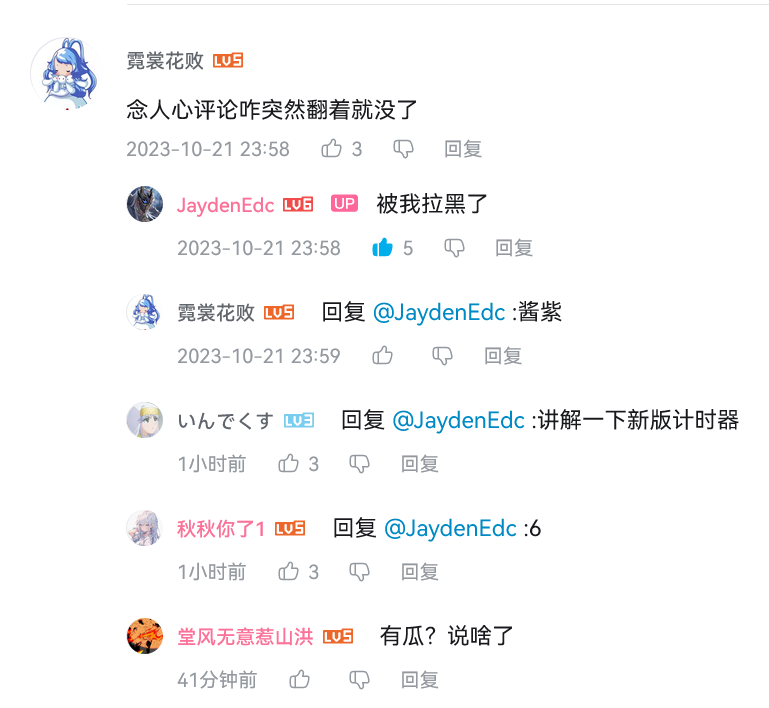This screenshot has width=769, height=708.
Task: Dislike 霓裳花败's top comment
Action: click(x=403, y=149)
